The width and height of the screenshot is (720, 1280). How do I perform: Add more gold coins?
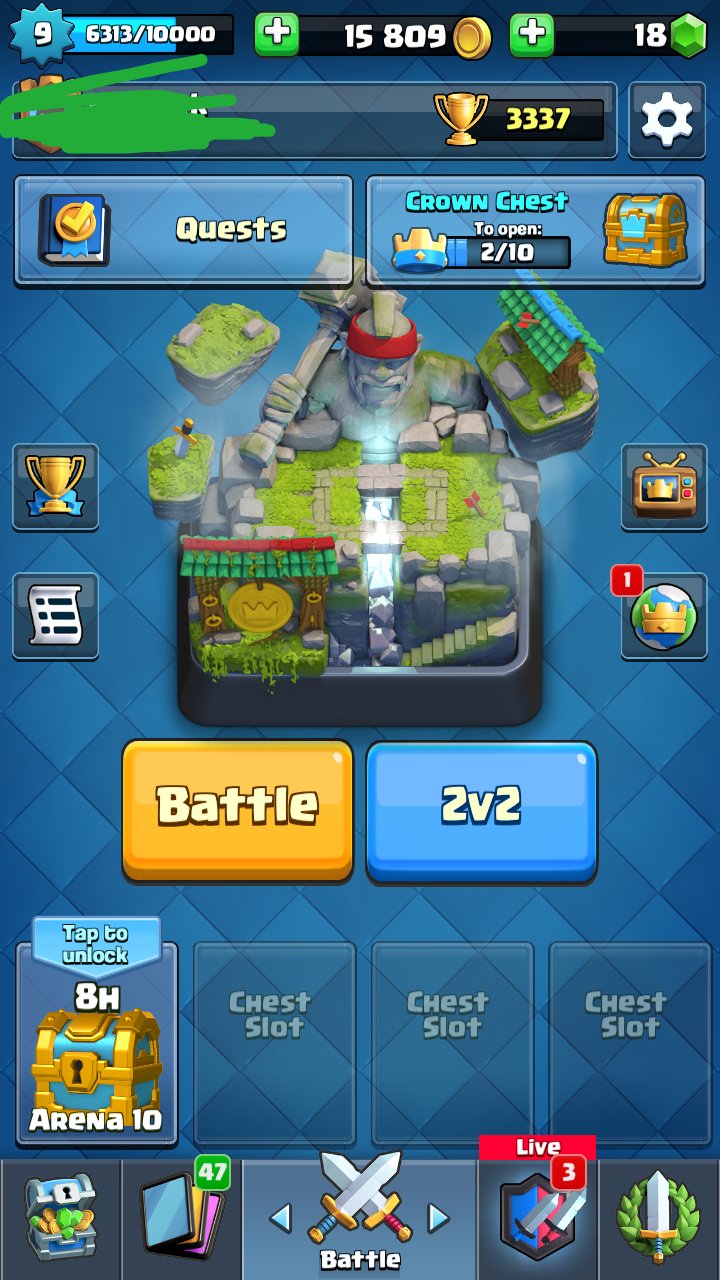pos(277,35)
